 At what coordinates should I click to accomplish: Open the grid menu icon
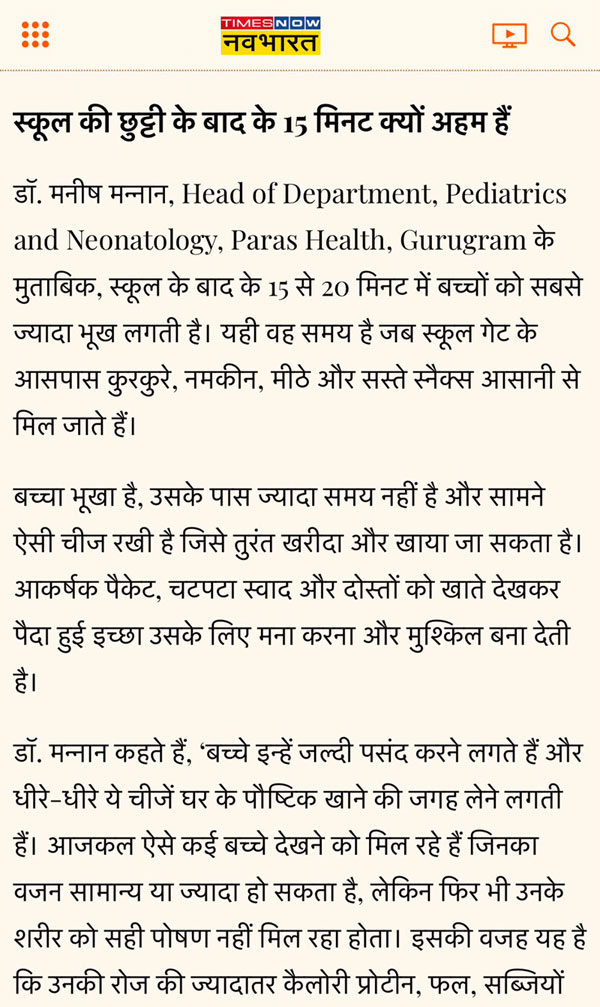coord(35,35)
